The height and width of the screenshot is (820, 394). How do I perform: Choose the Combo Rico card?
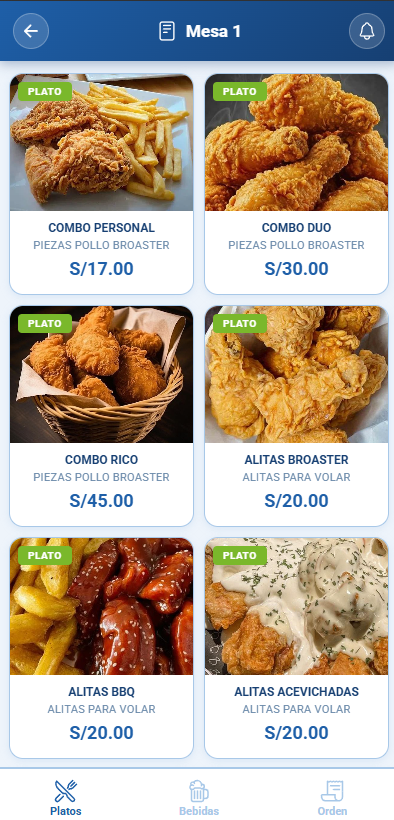[102, 416]
